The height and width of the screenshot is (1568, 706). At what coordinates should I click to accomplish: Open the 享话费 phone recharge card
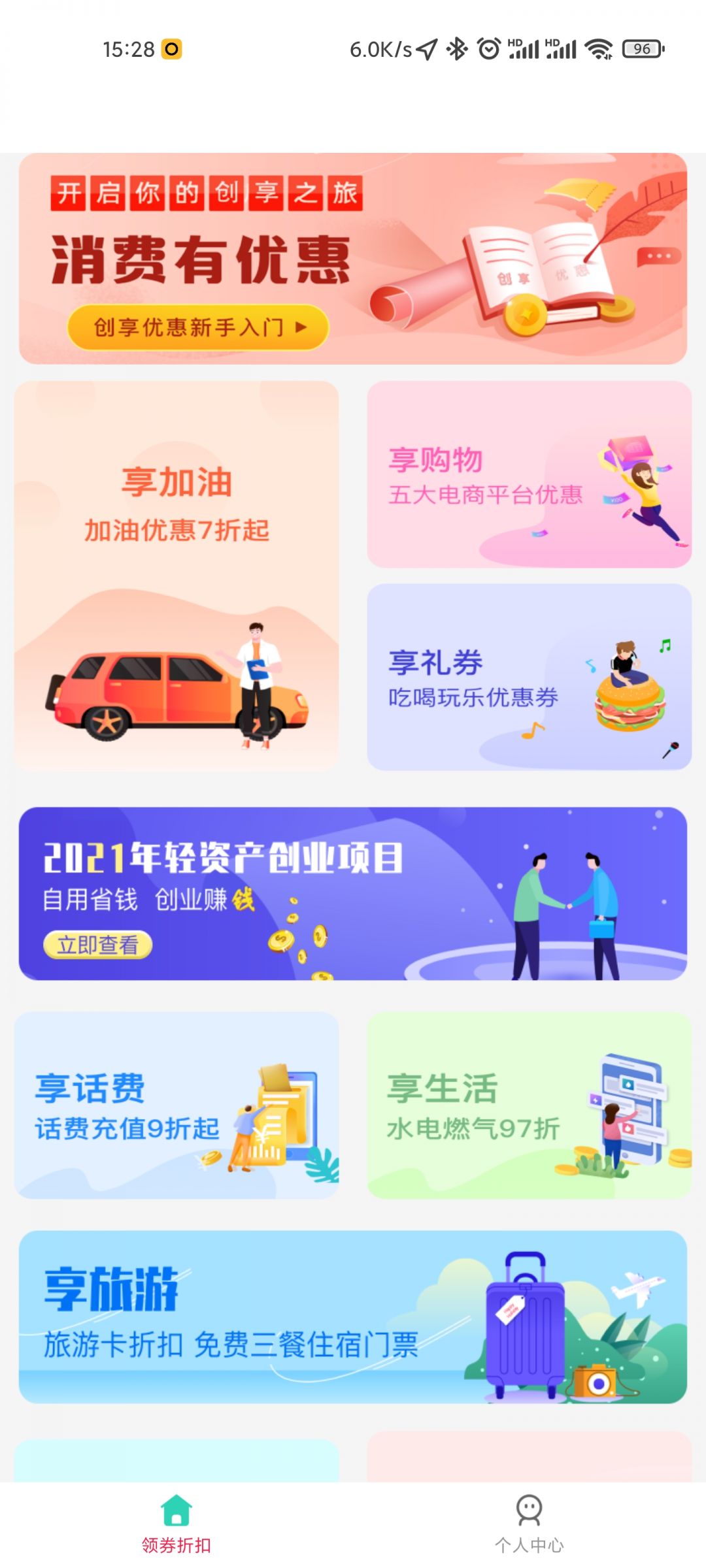(x=176, y=1105)
